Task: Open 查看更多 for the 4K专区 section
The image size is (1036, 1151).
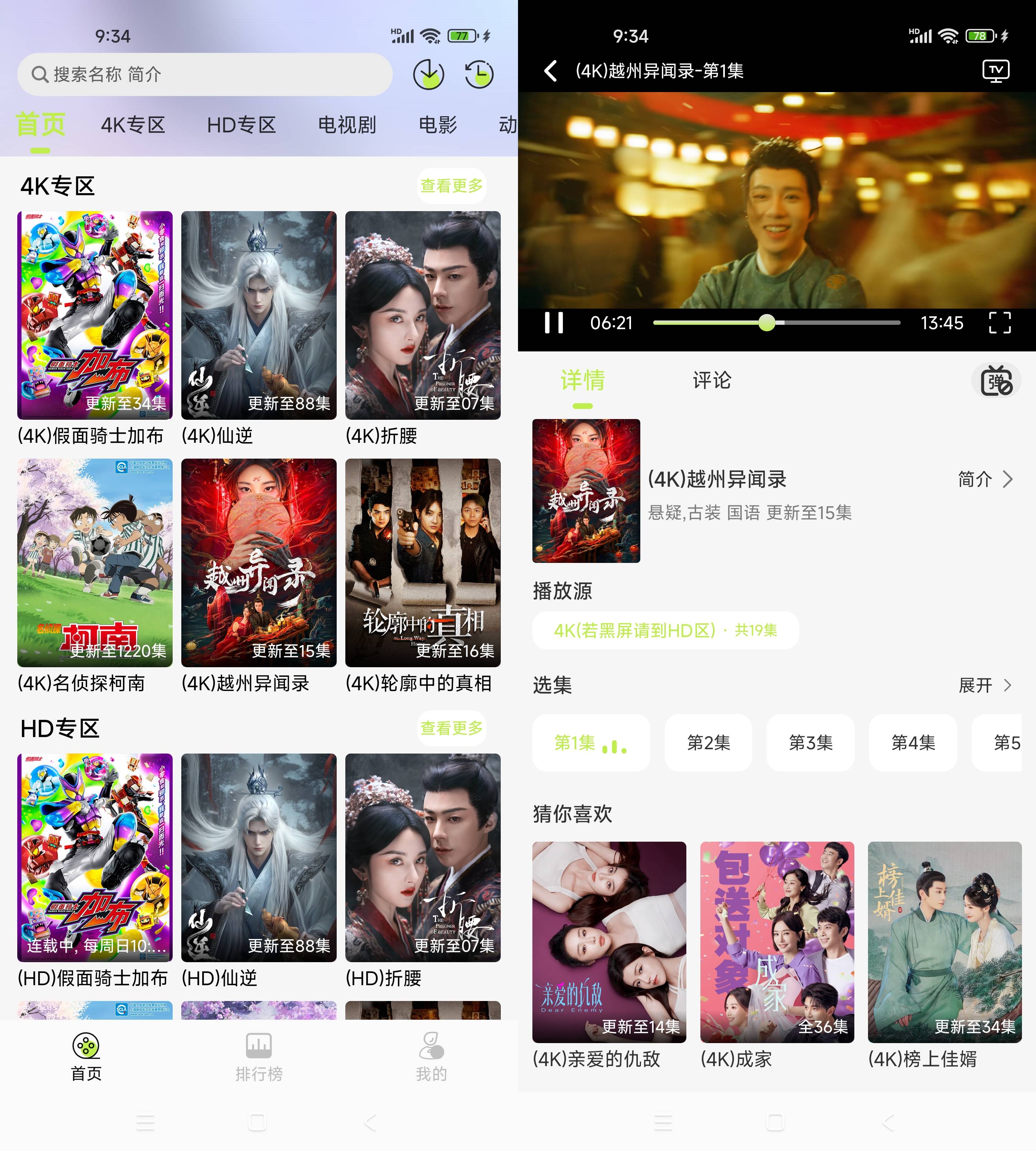Action: (452, 185)
